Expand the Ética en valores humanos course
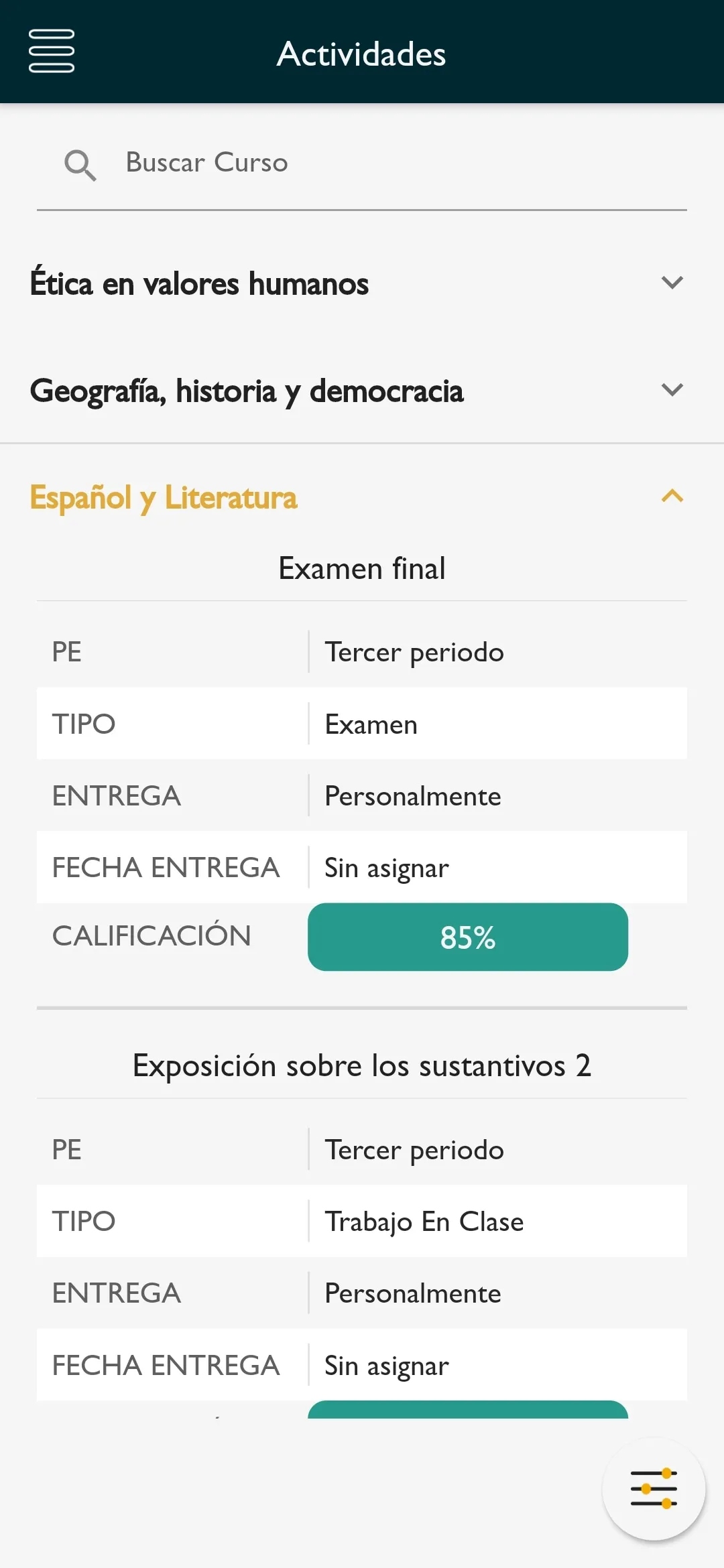724x1568 pixels. click(199, 284)
